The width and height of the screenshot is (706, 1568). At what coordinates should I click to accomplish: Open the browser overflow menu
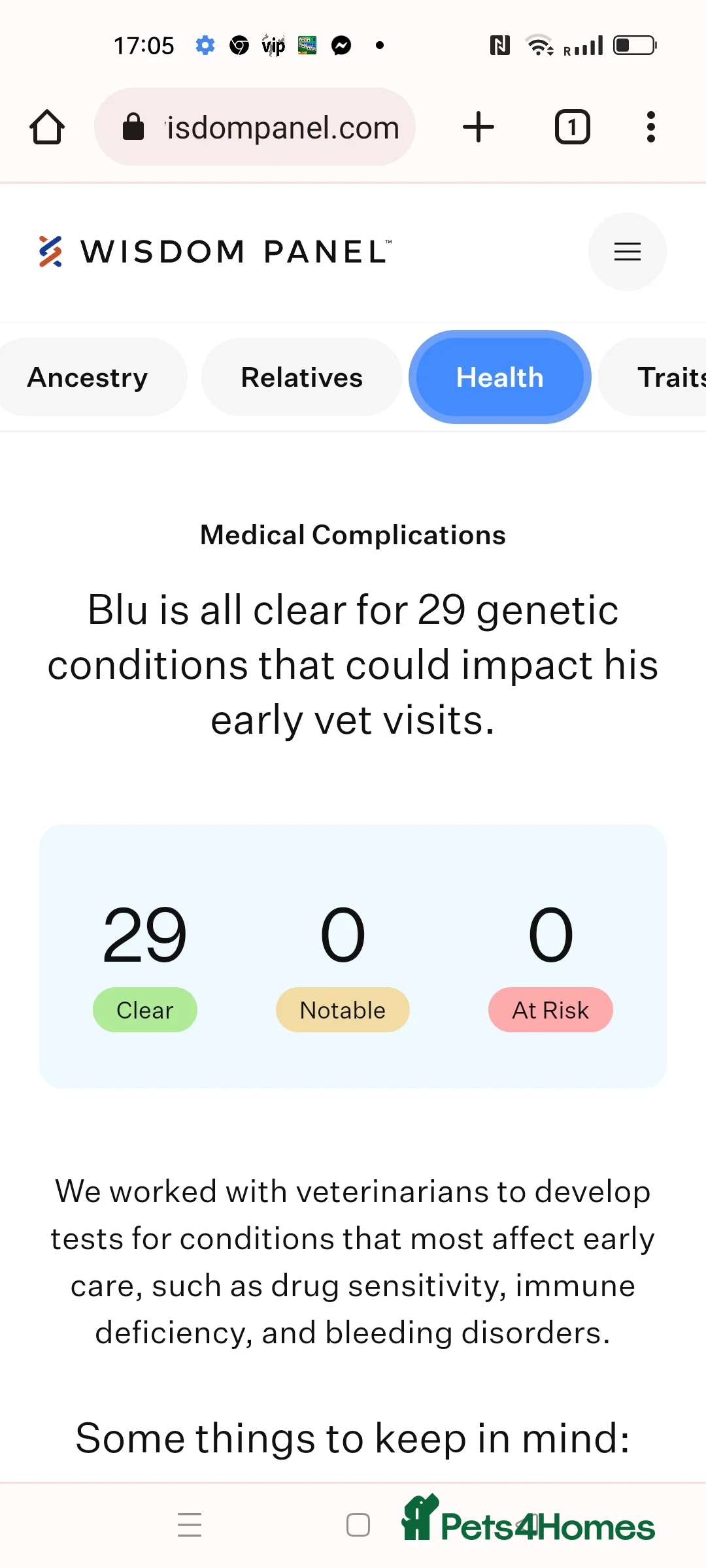pos(650,127)
